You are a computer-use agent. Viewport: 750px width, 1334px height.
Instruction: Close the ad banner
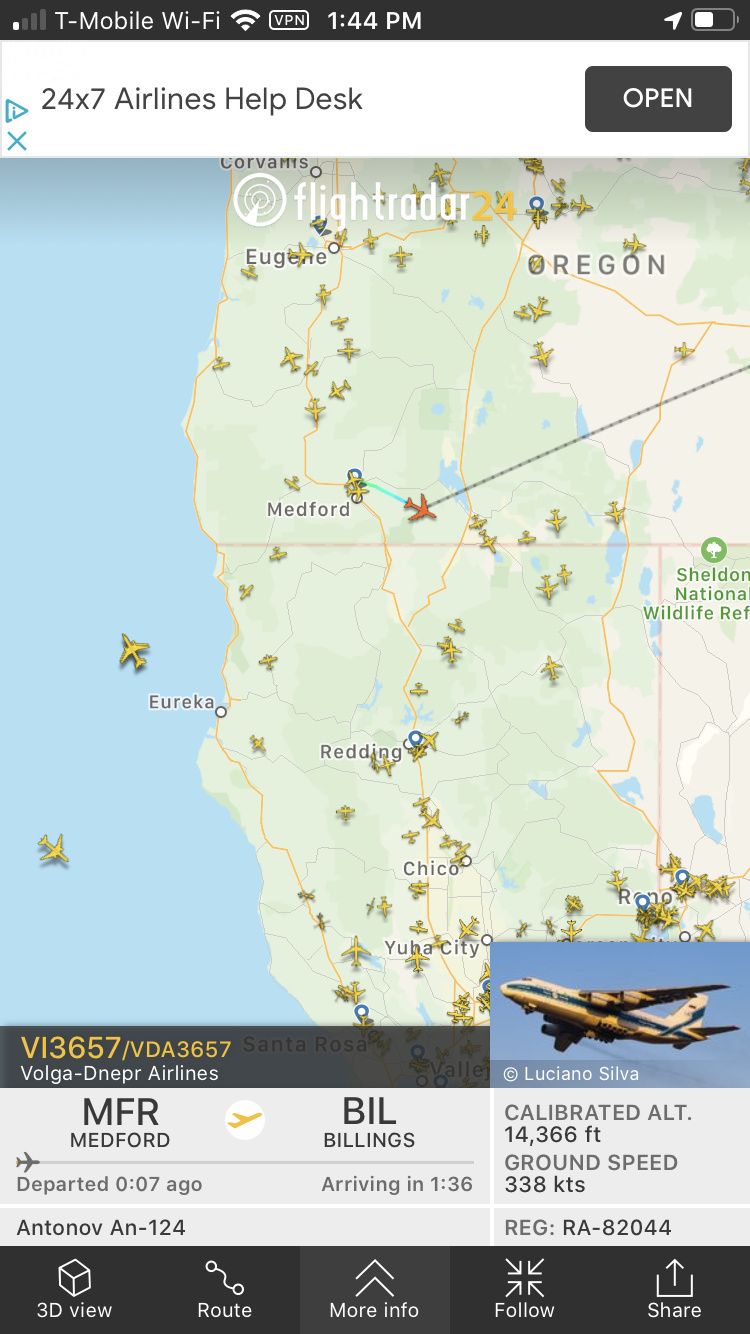point(17,141)
